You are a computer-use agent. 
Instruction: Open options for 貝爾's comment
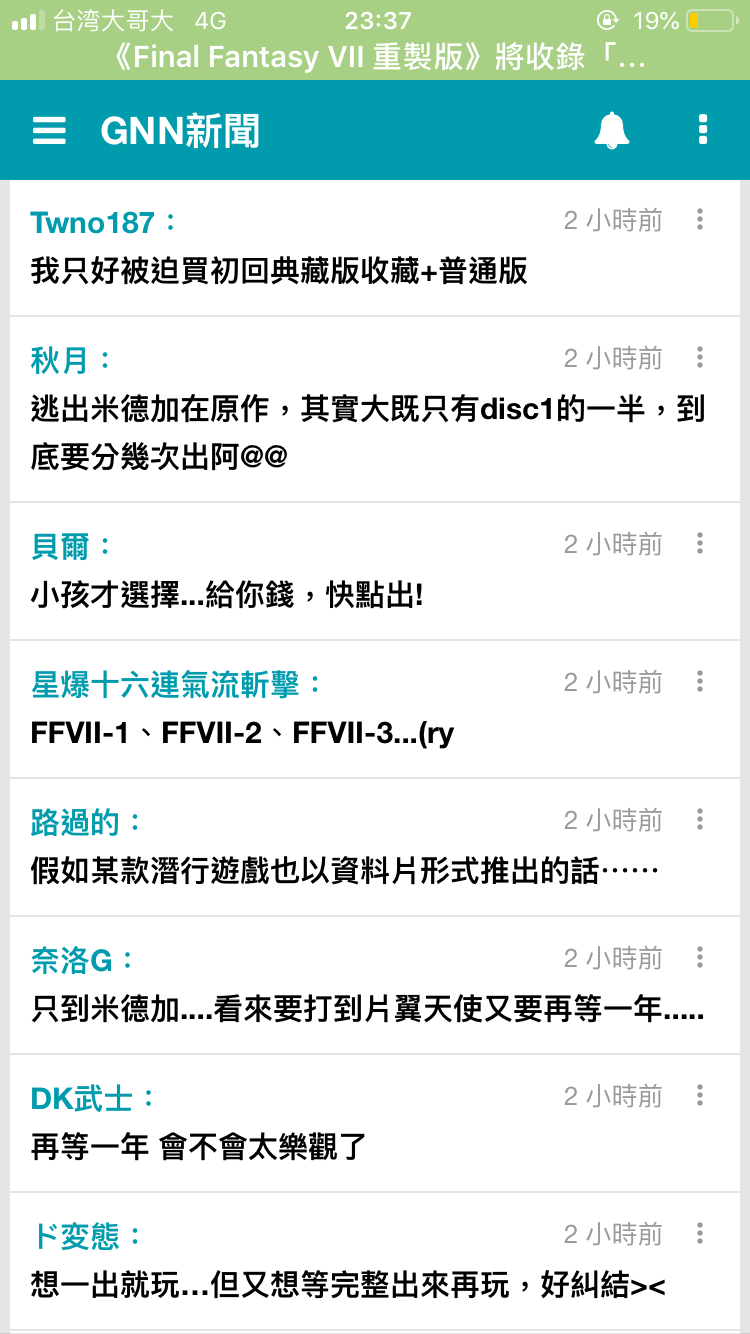click(x=700, y=544)
